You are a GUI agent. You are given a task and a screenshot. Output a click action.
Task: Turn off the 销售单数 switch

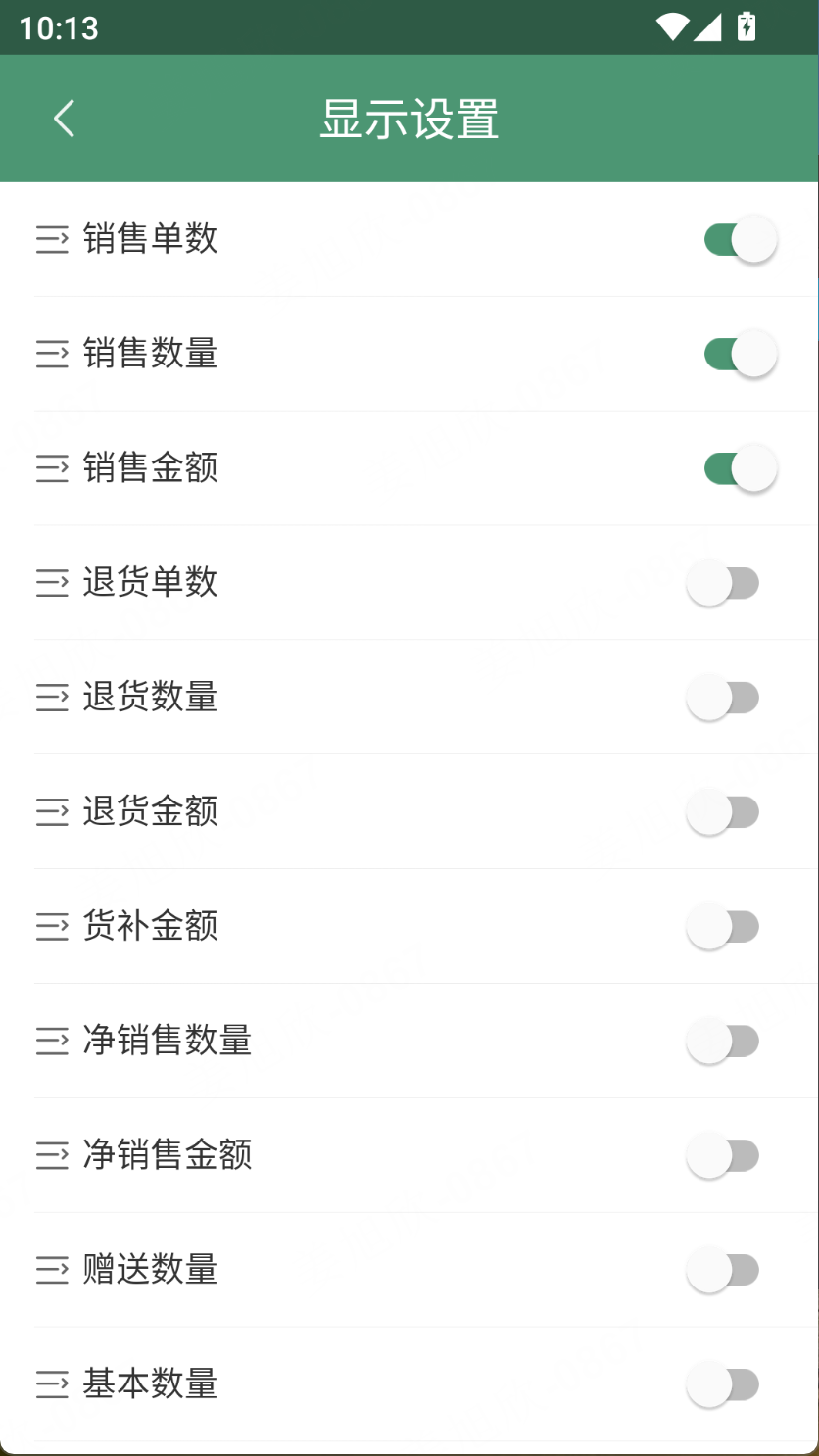click(740, 239)
